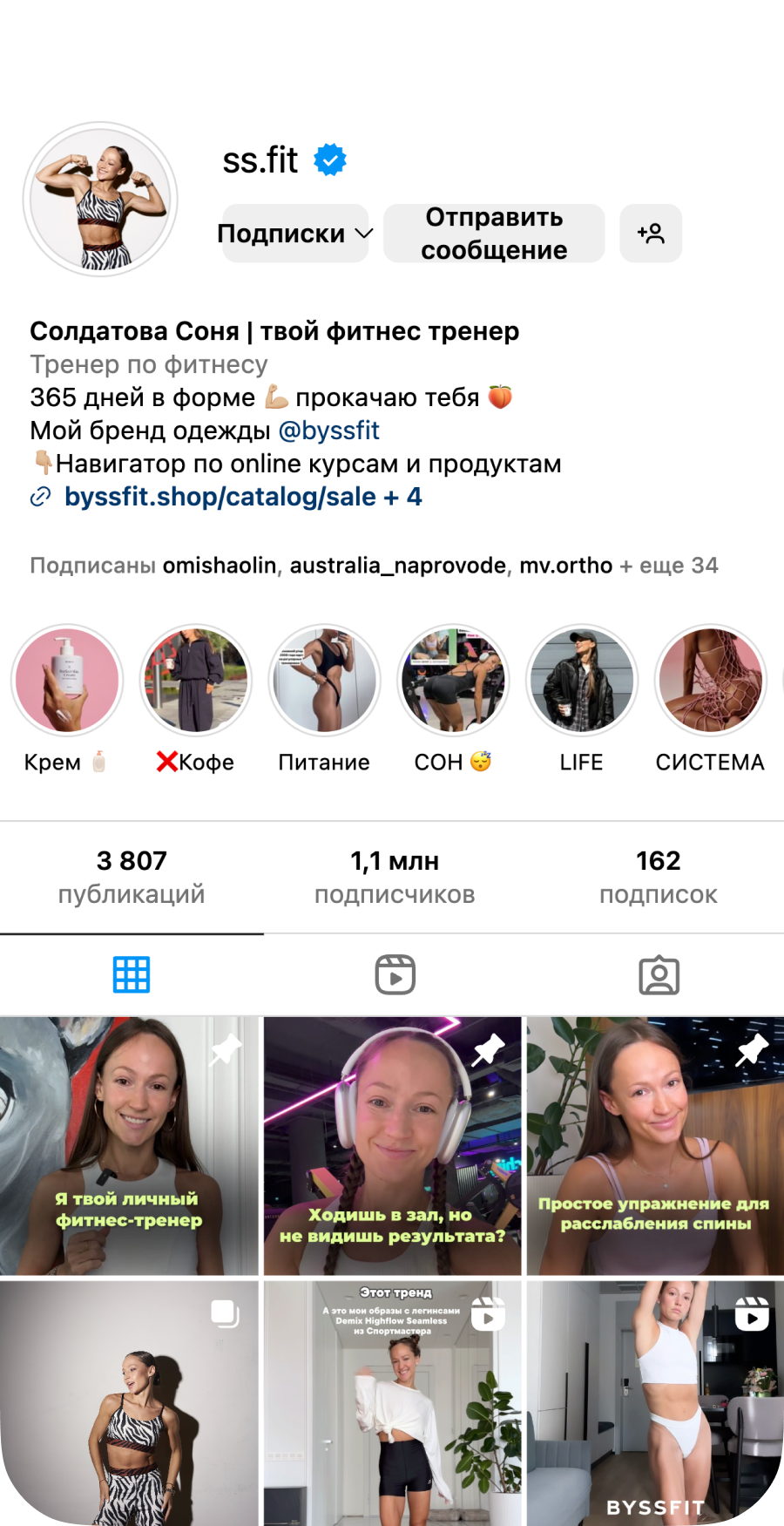784x1526 pixels.
Task: Open pinned post Я твой личный фитнес-тренер
Action: point(129,1145)
